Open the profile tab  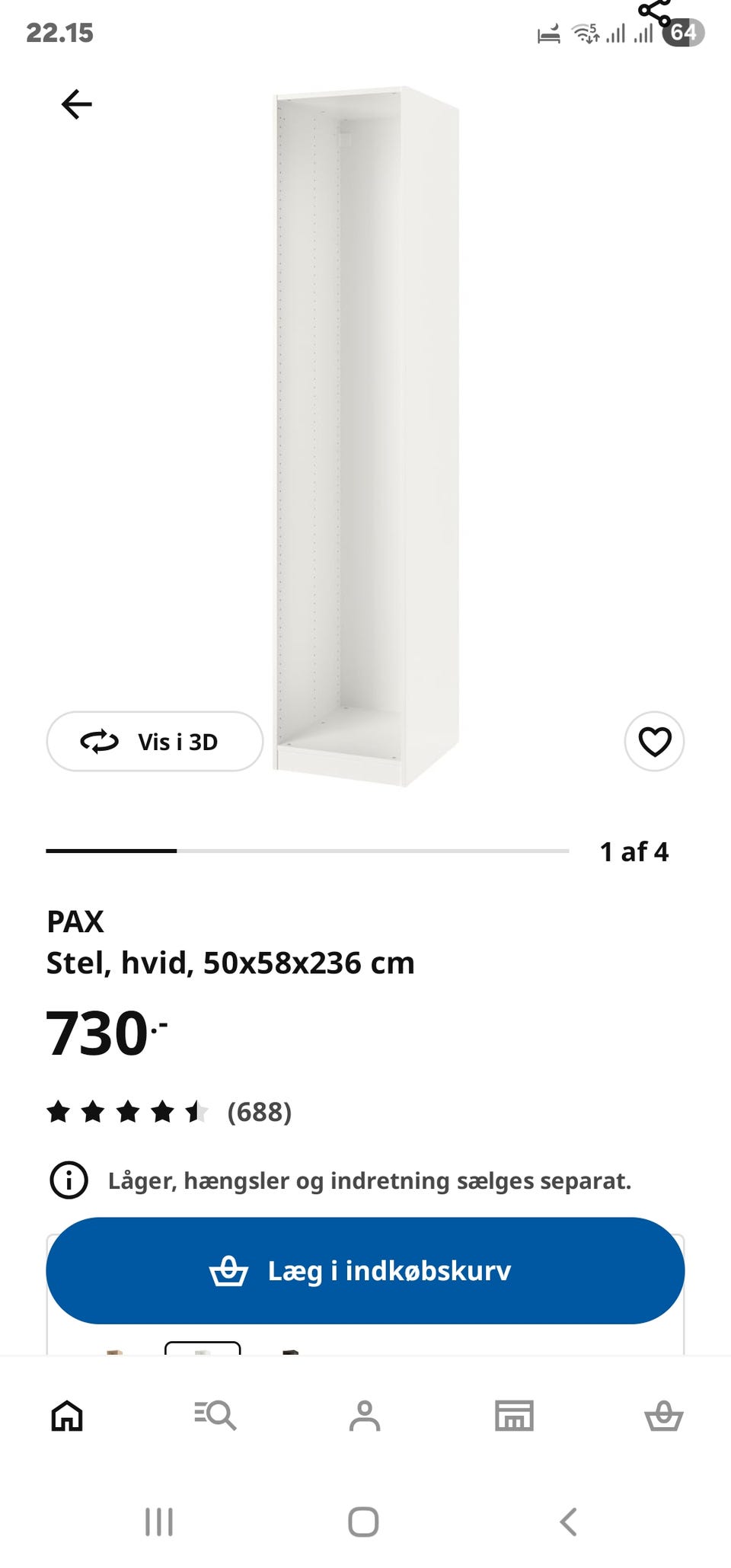tap(365, 1416)
